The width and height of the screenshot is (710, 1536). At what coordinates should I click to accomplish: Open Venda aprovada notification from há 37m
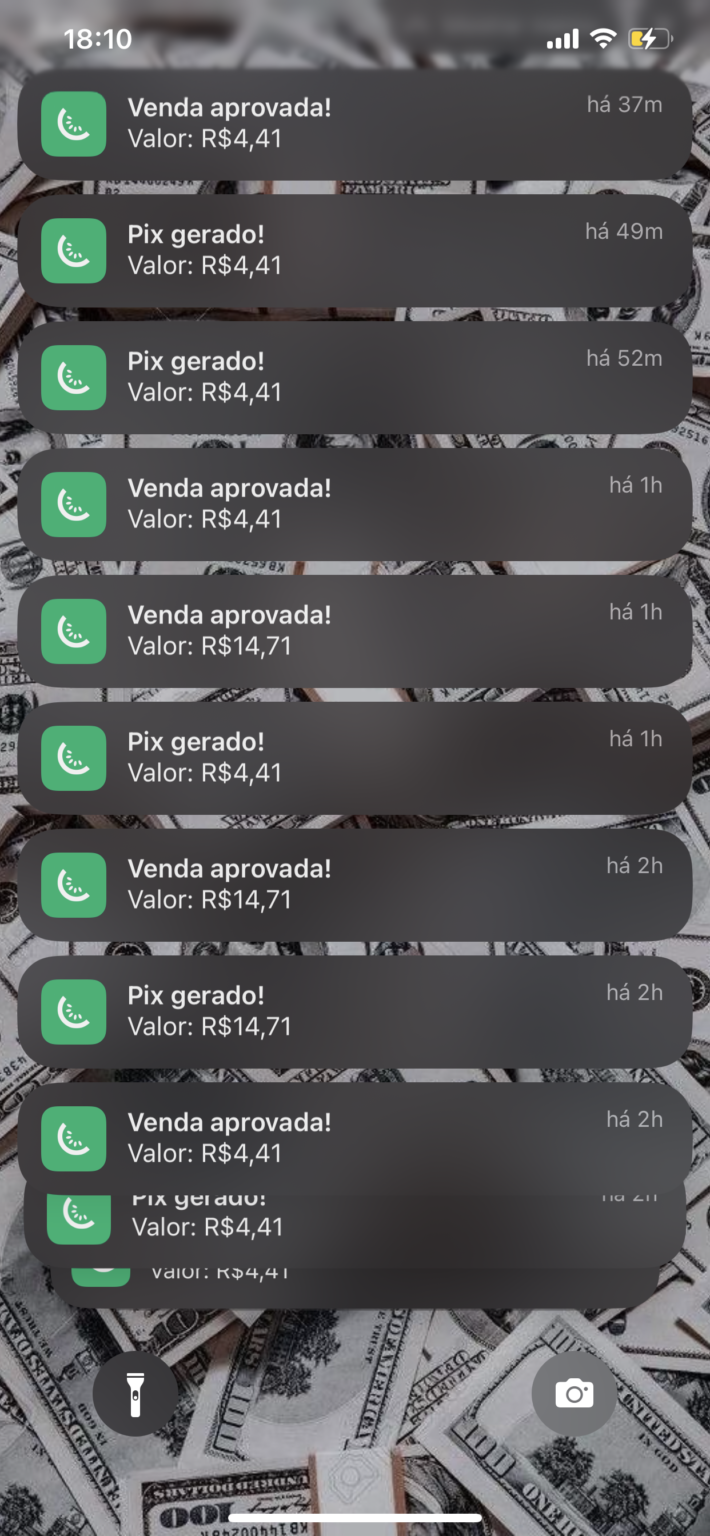(x=355, y=124)
